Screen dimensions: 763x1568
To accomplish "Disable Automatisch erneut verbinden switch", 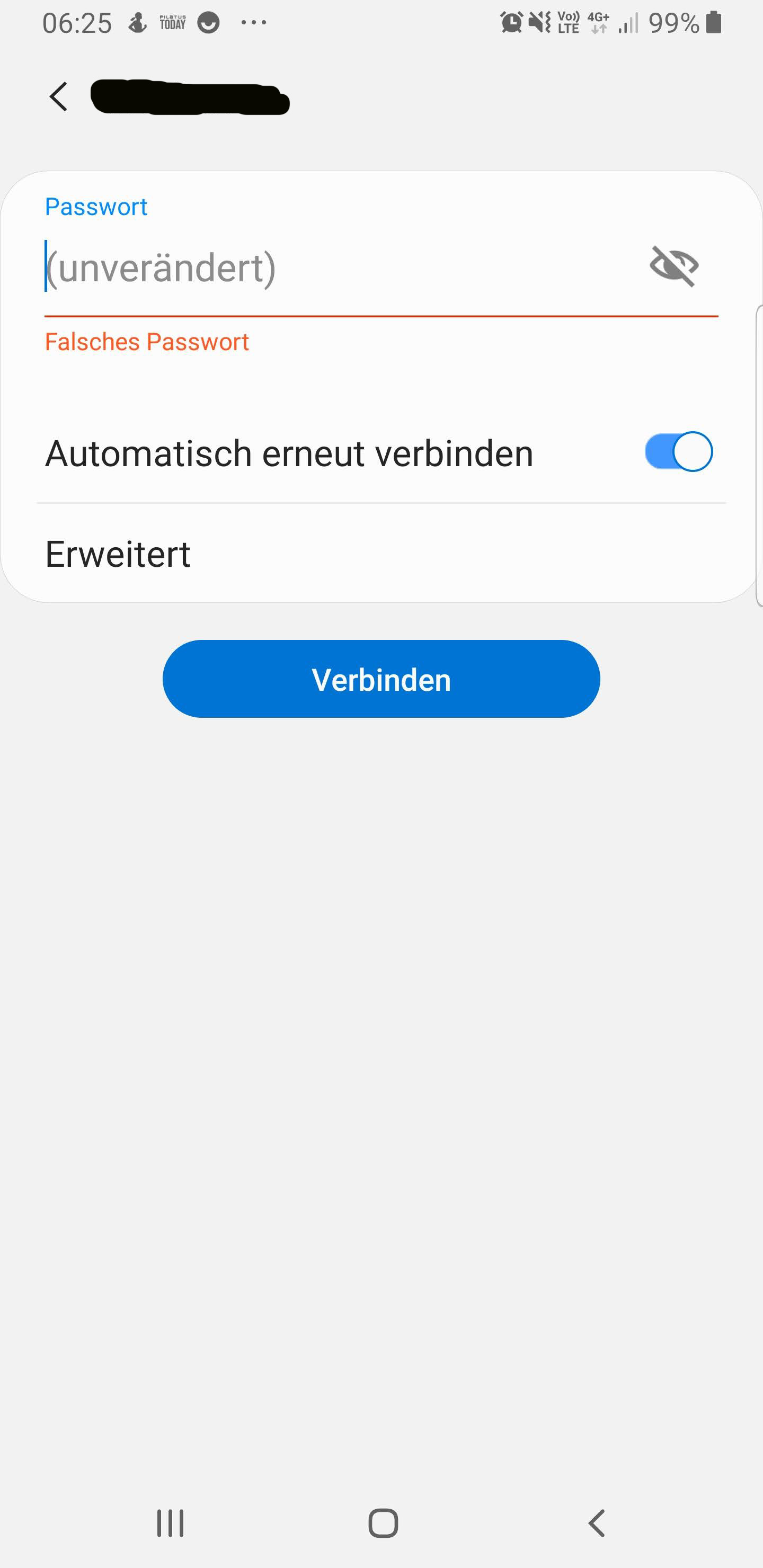I will pyautogui.click(x=678, y=452).
